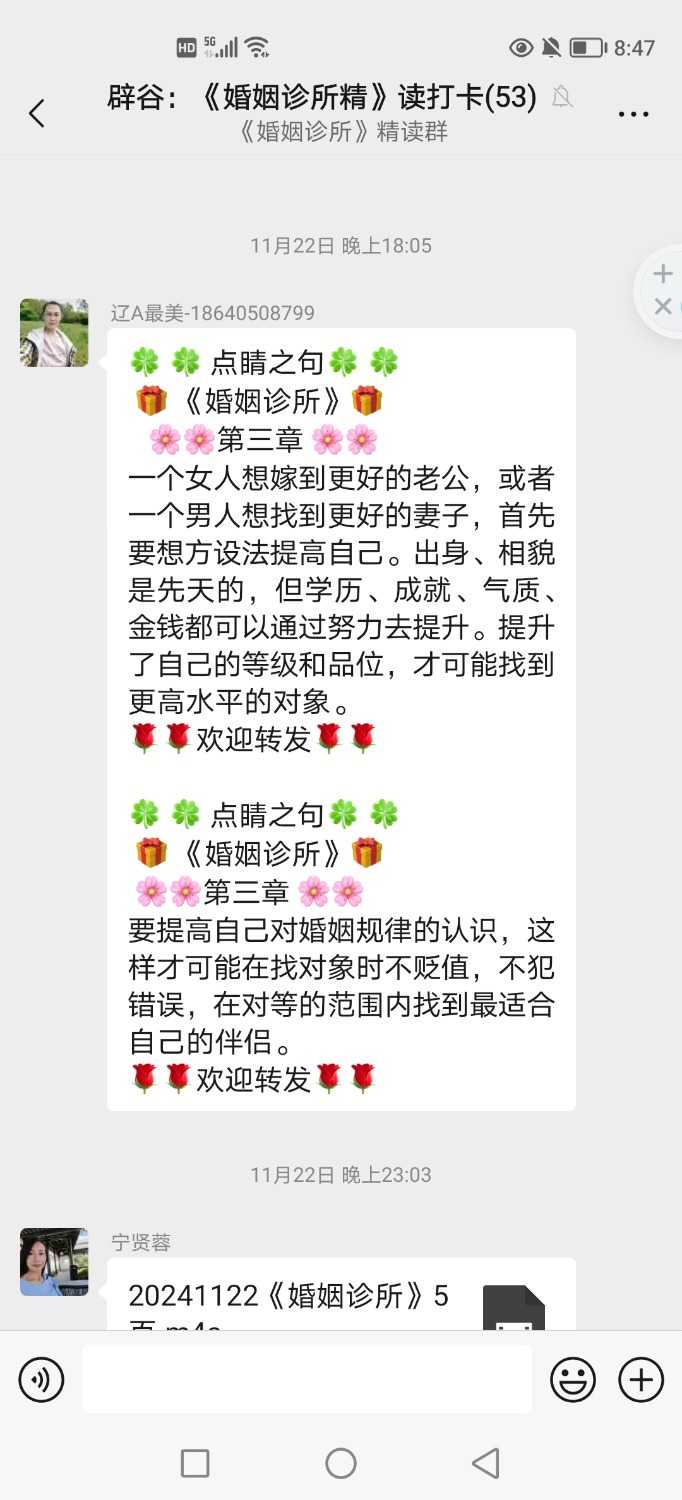Go back to the chat list
Screen dimensions: 682x1500
click(x=37, y=114)
